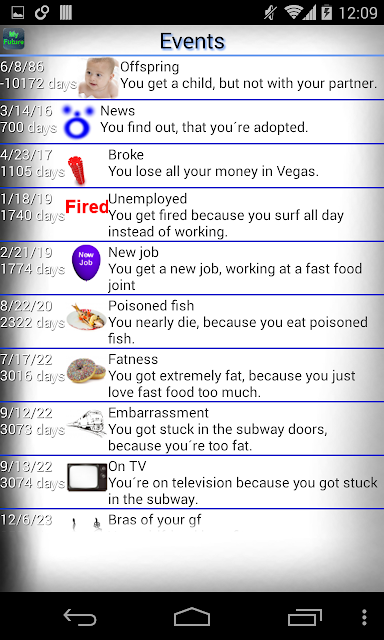384x640 pixels.
Task: Select the Bras of your gf event
Action: click(x=192, y=522)
